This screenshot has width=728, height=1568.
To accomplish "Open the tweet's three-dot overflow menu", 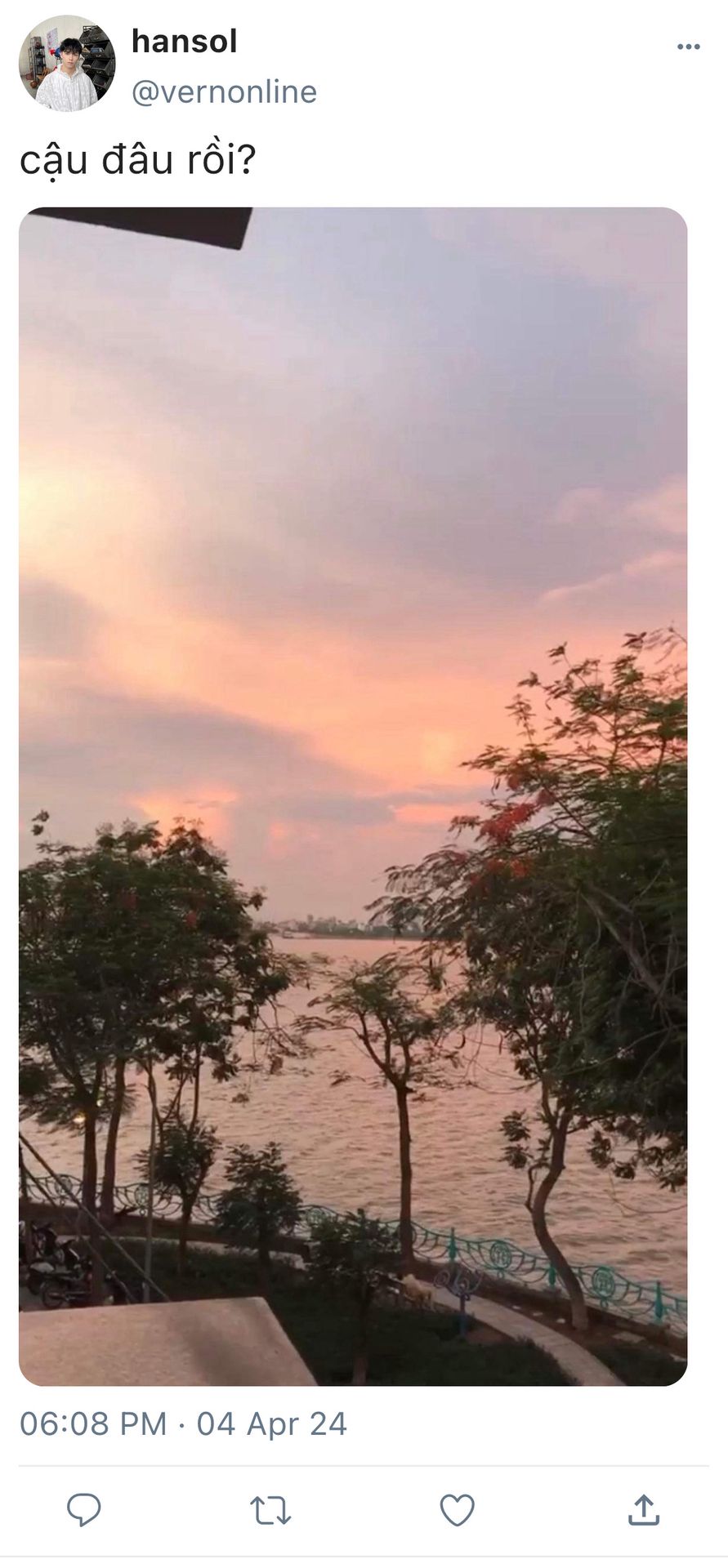I will pyautogui.click(x=688, y=47).
